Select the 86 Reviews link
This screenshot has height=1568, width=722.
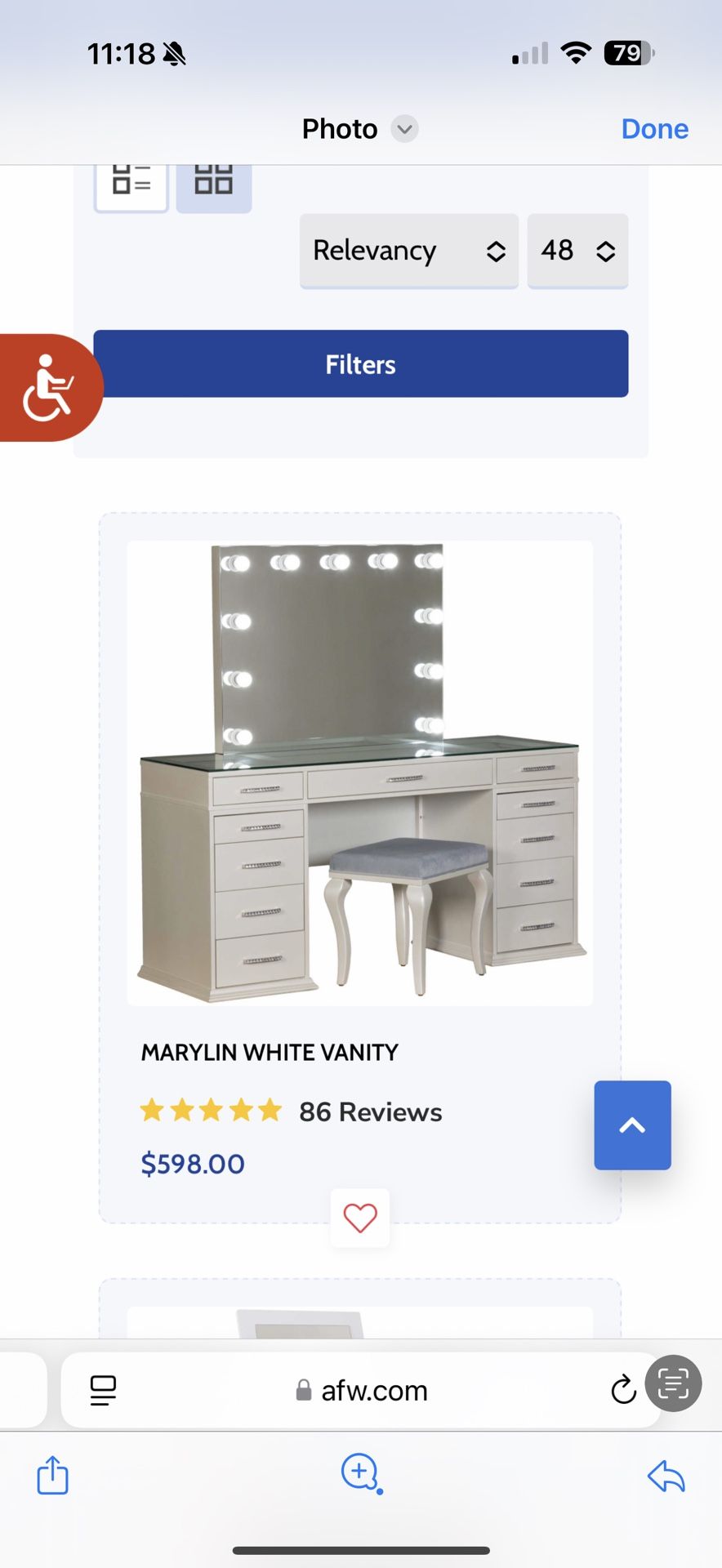pos(369,1111)
